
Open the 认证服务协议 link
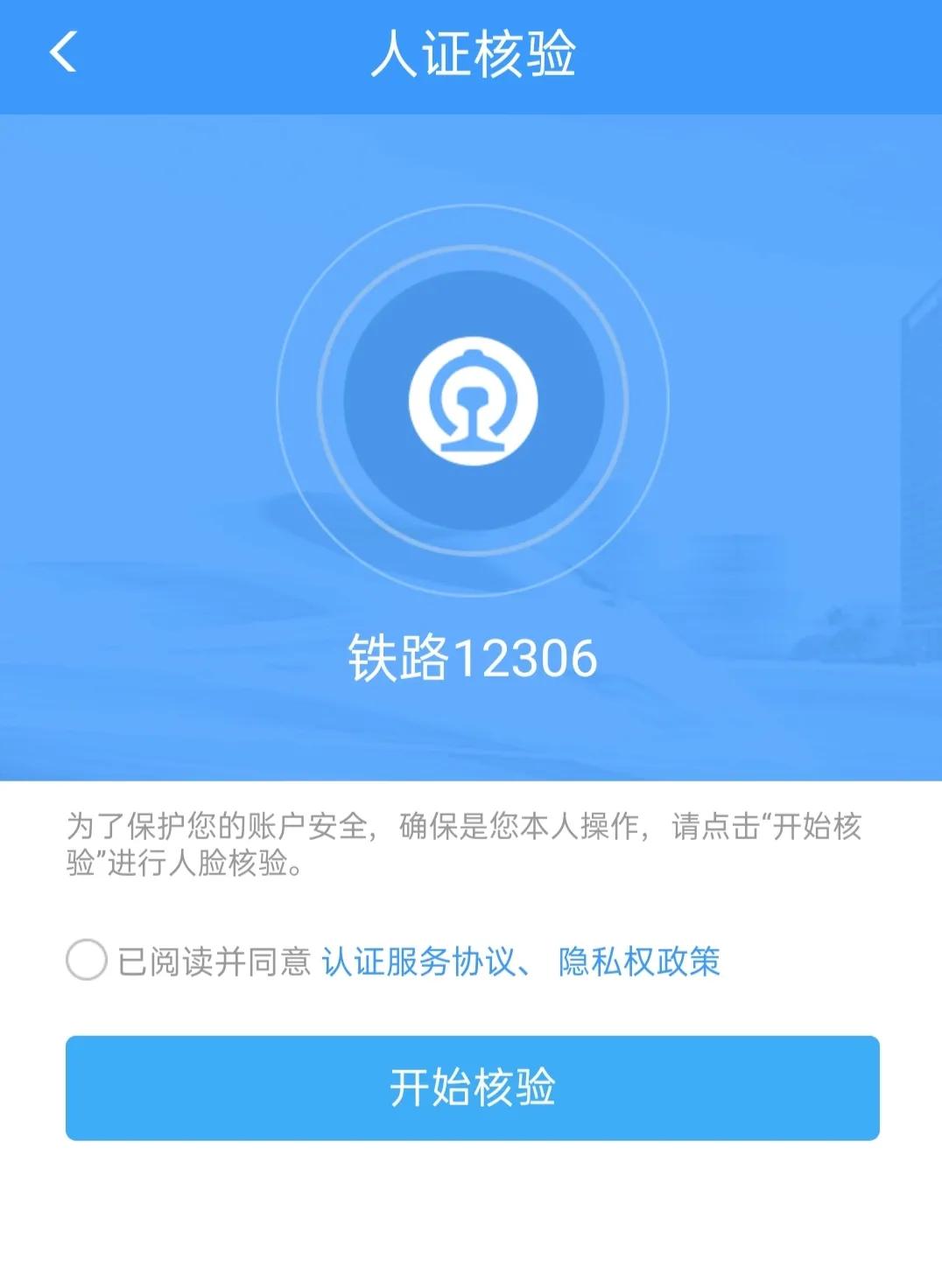[x=408, y=962]
